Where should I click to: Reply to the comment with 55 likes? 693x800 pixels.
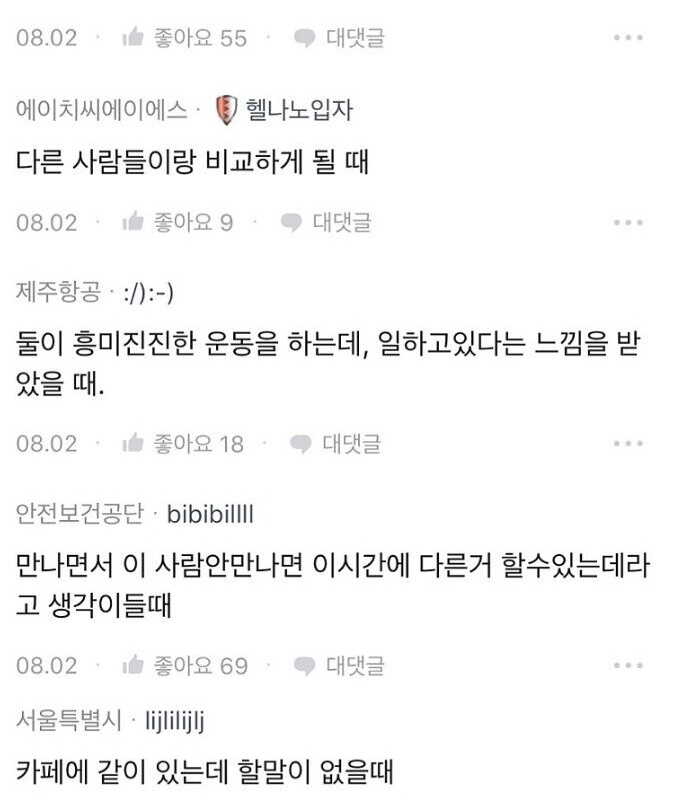(x=338, y=38)
